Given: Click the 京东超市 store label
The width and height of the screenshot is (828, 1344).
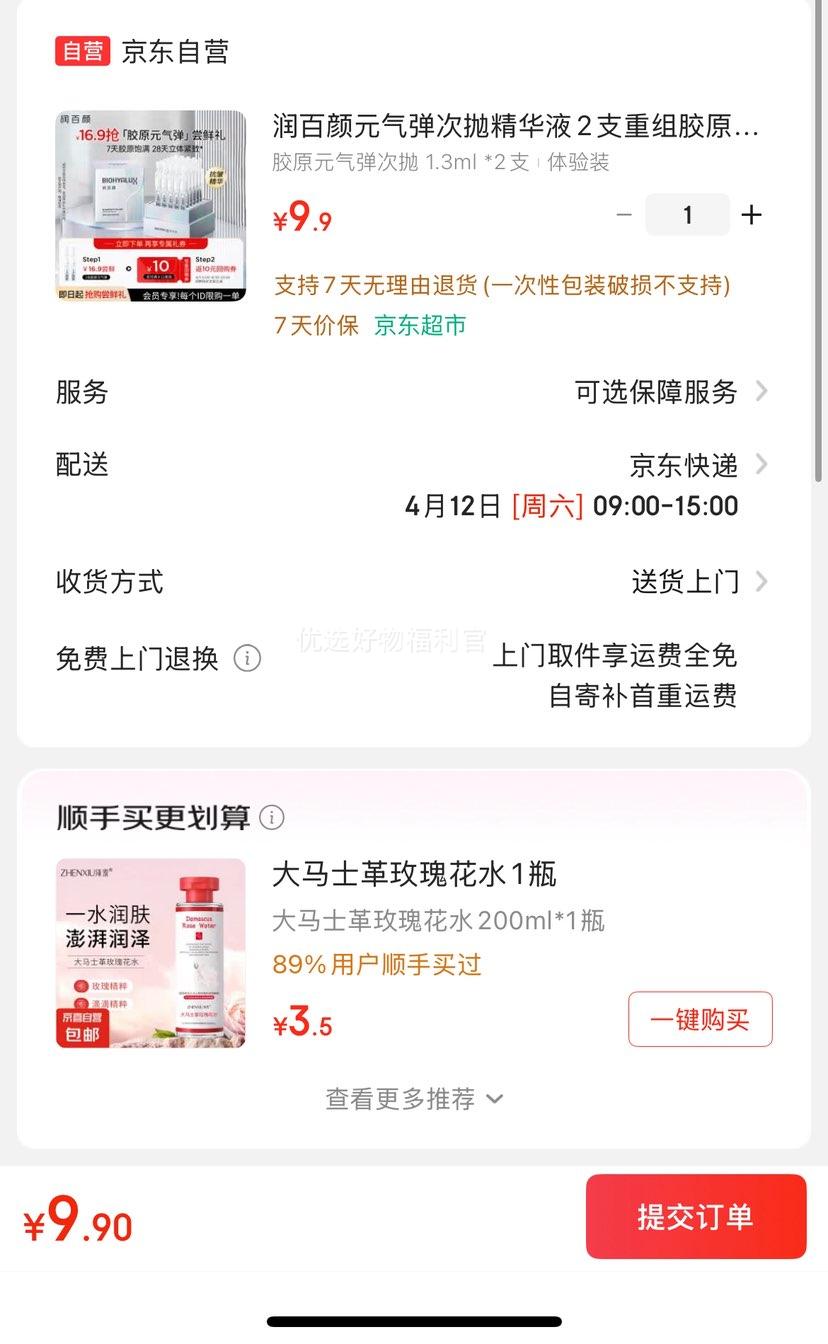Looking at the screenshot, I should [422, 326].
